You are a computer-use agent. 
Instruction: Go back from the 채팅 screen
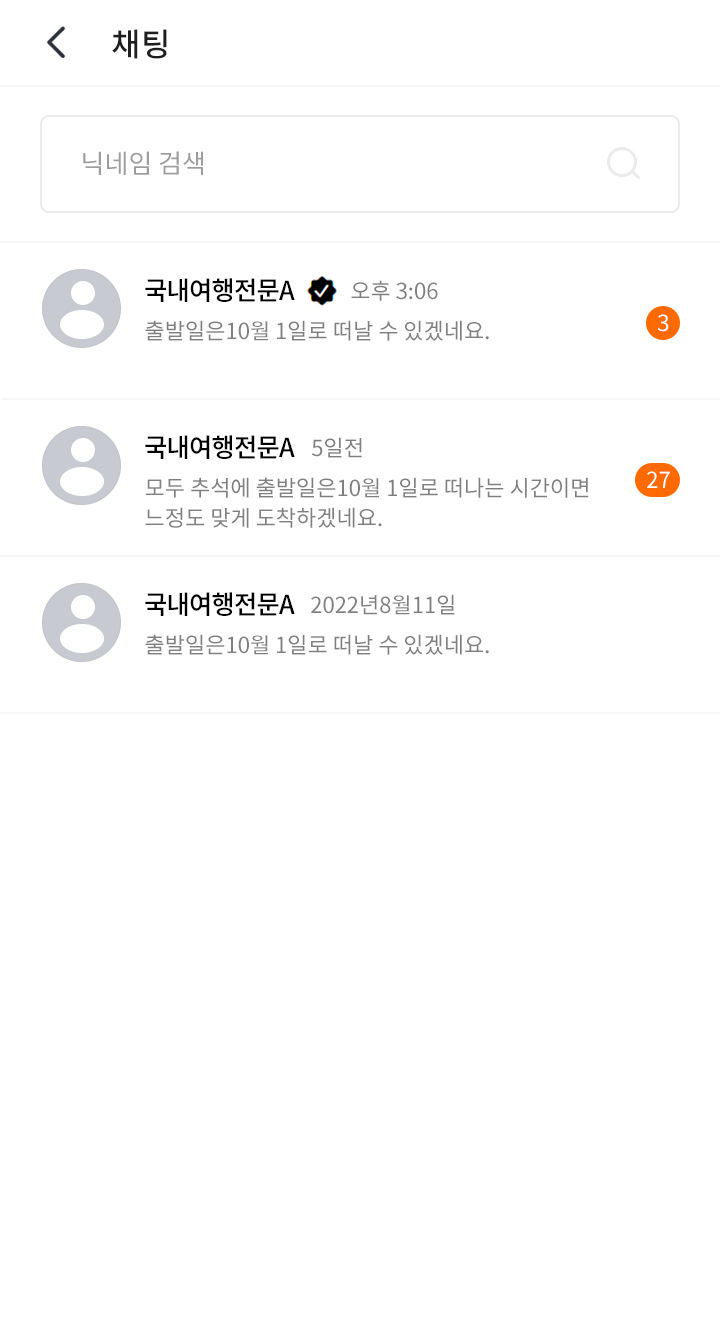56,43
